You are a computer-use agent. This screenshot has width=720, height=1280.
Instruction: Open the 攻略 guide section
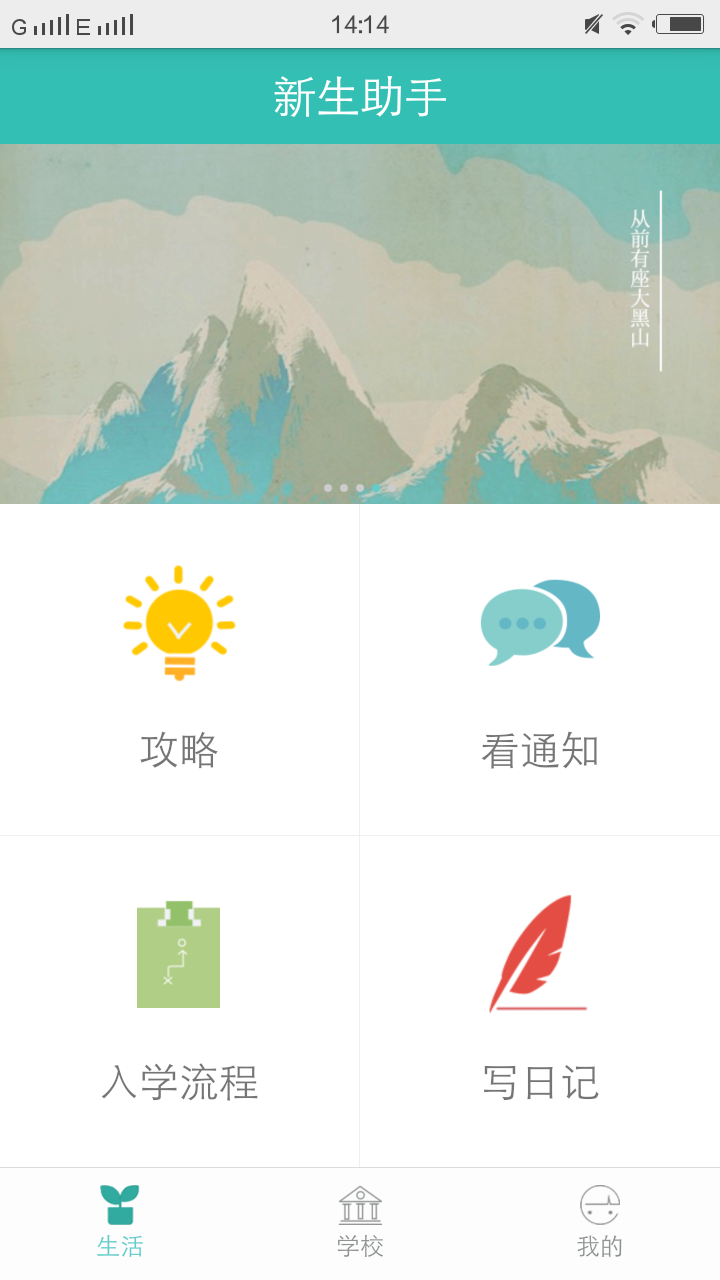[179, 668]
